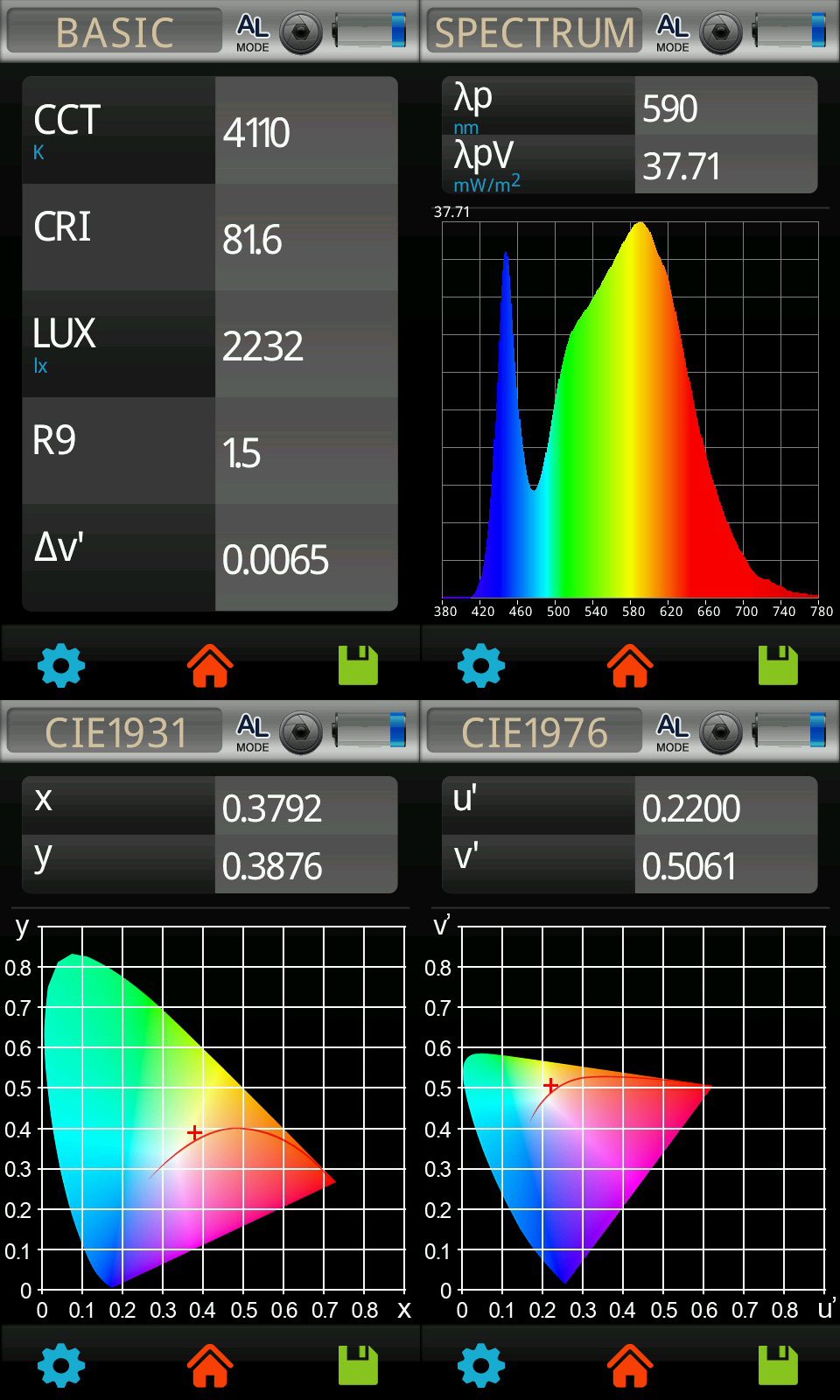Select the CIE1931 title tab

tap(115, 731)
